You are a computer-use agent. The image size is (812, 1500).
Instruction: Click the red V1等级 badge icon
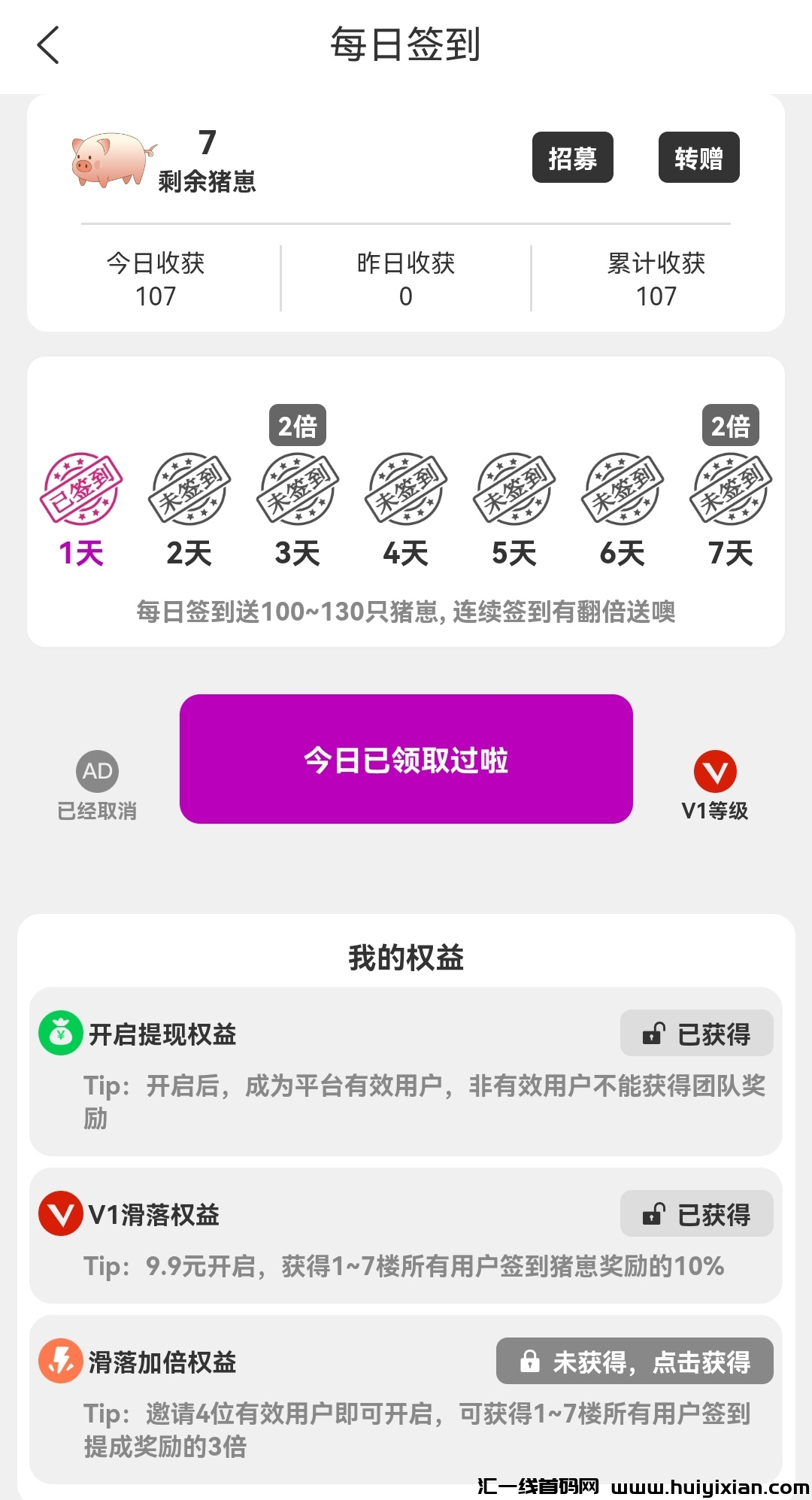pos(715,770)
